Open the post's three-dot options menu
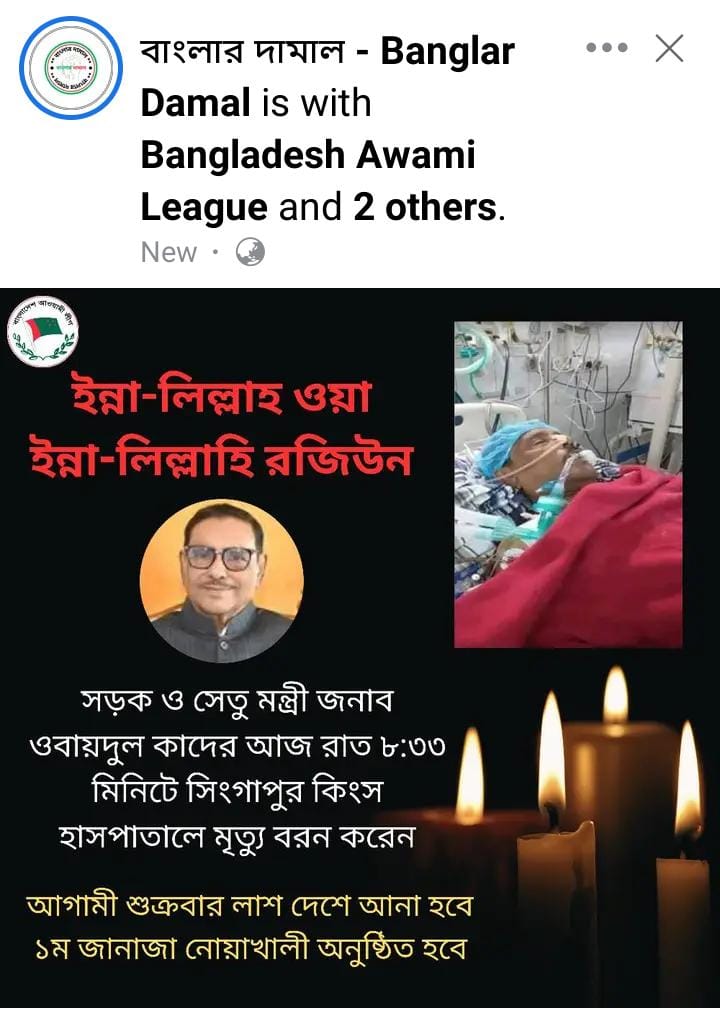Screen dimensions: 720x1013 pyautogui.click(x=606, y=48)
